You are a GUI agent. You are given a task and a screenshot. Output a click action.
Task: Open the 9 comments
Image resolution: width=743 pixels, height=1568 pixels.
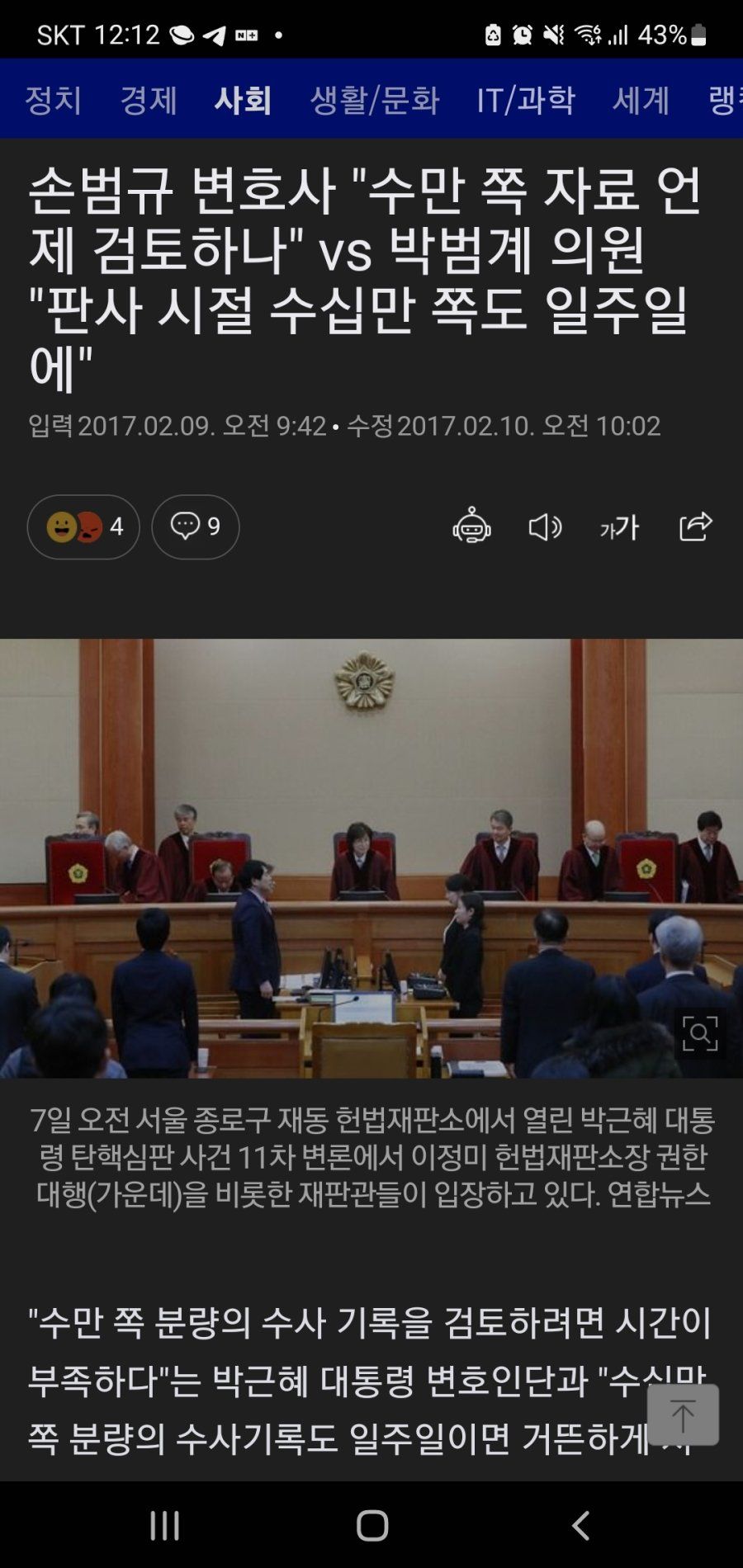pos(196,527)
